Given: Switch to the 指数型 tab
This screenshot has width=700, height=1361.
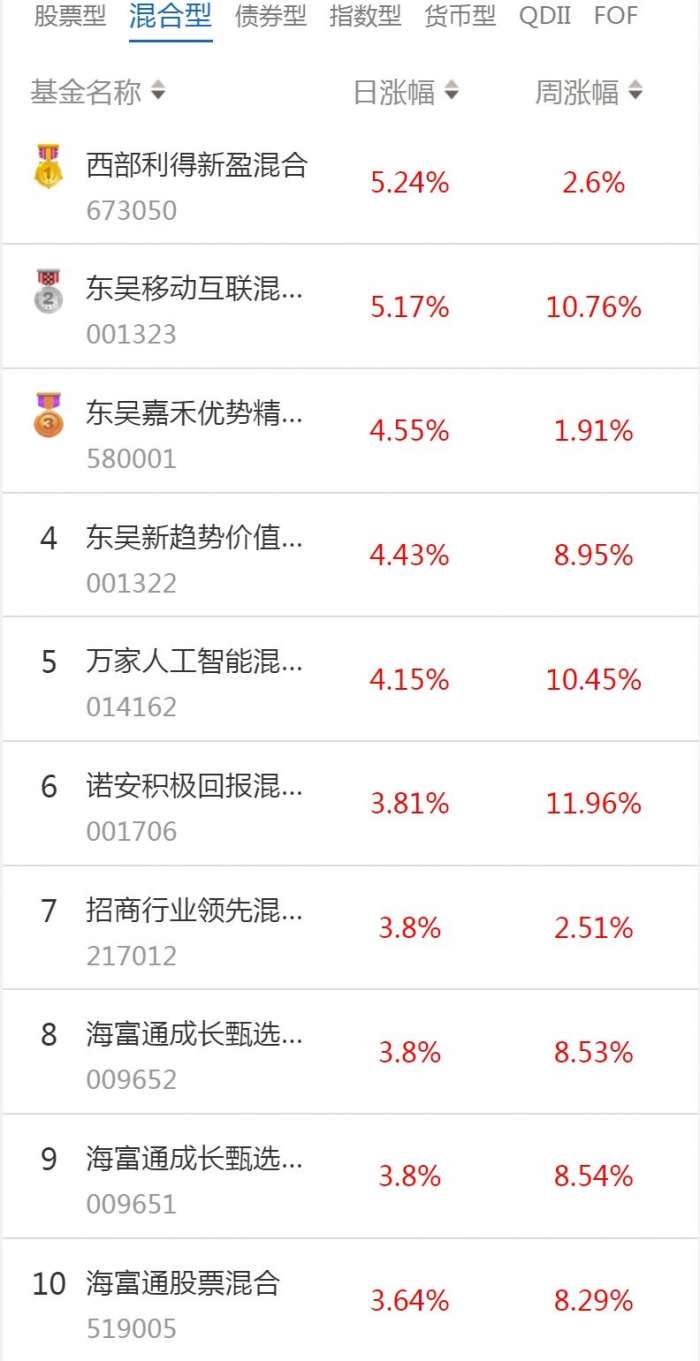Looking at the screenshot, I should (x=366, y=16).
